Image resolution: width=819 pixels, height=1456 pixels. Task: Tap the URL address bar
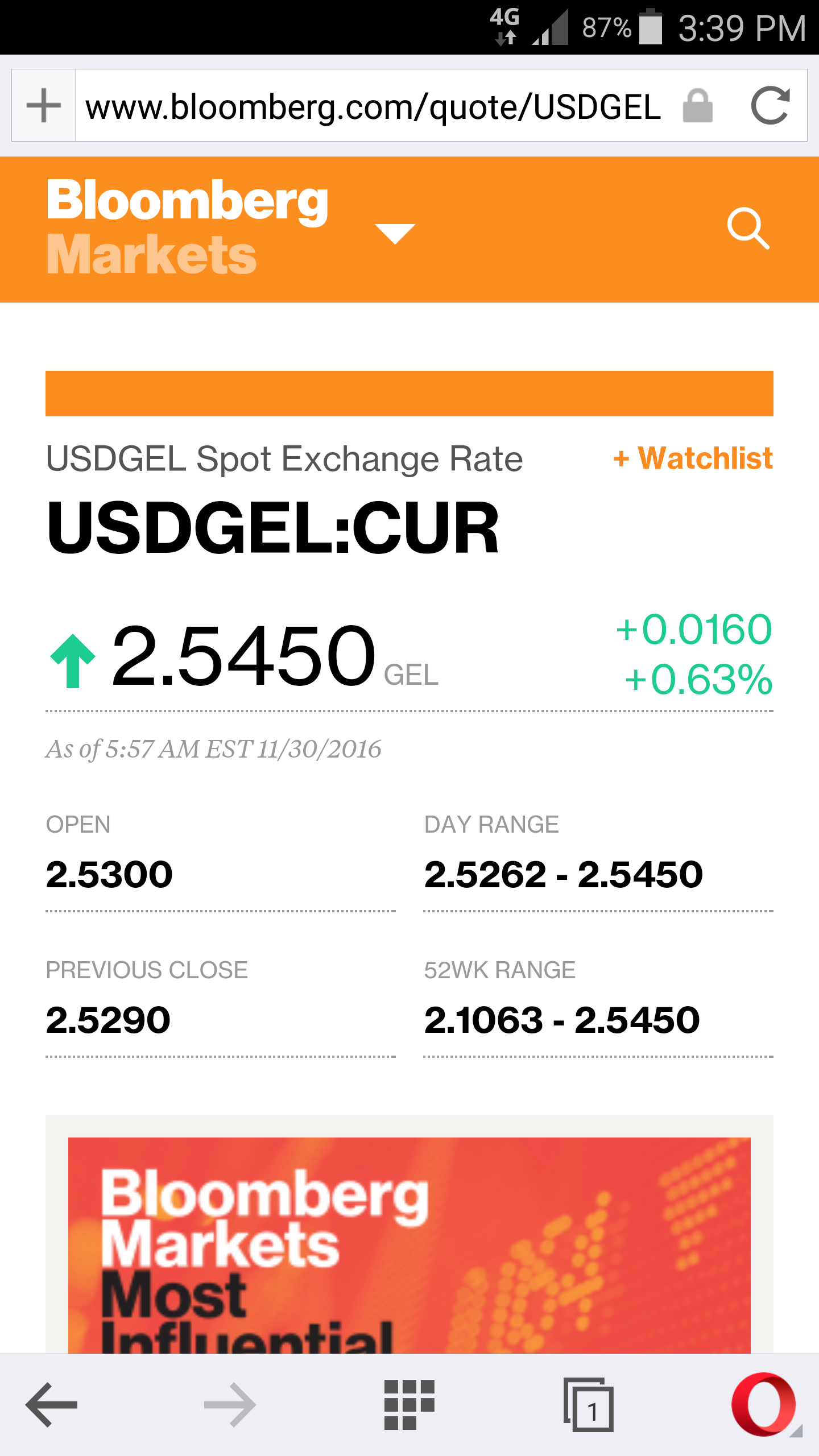pos(373,106)
